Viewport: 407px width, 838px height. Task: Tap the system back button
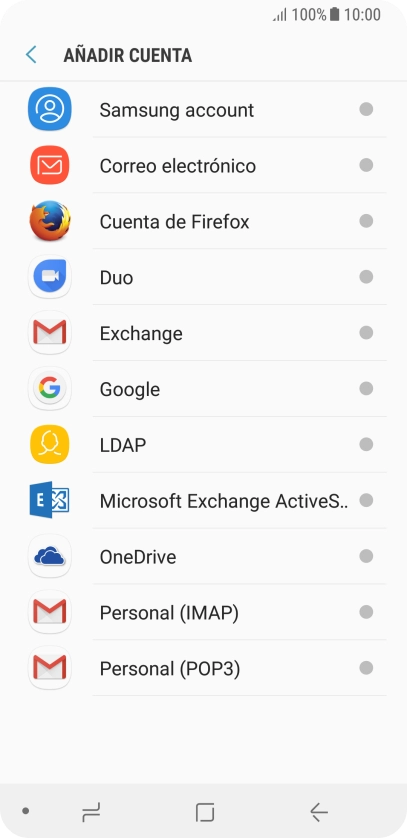(x=319, y=812)
